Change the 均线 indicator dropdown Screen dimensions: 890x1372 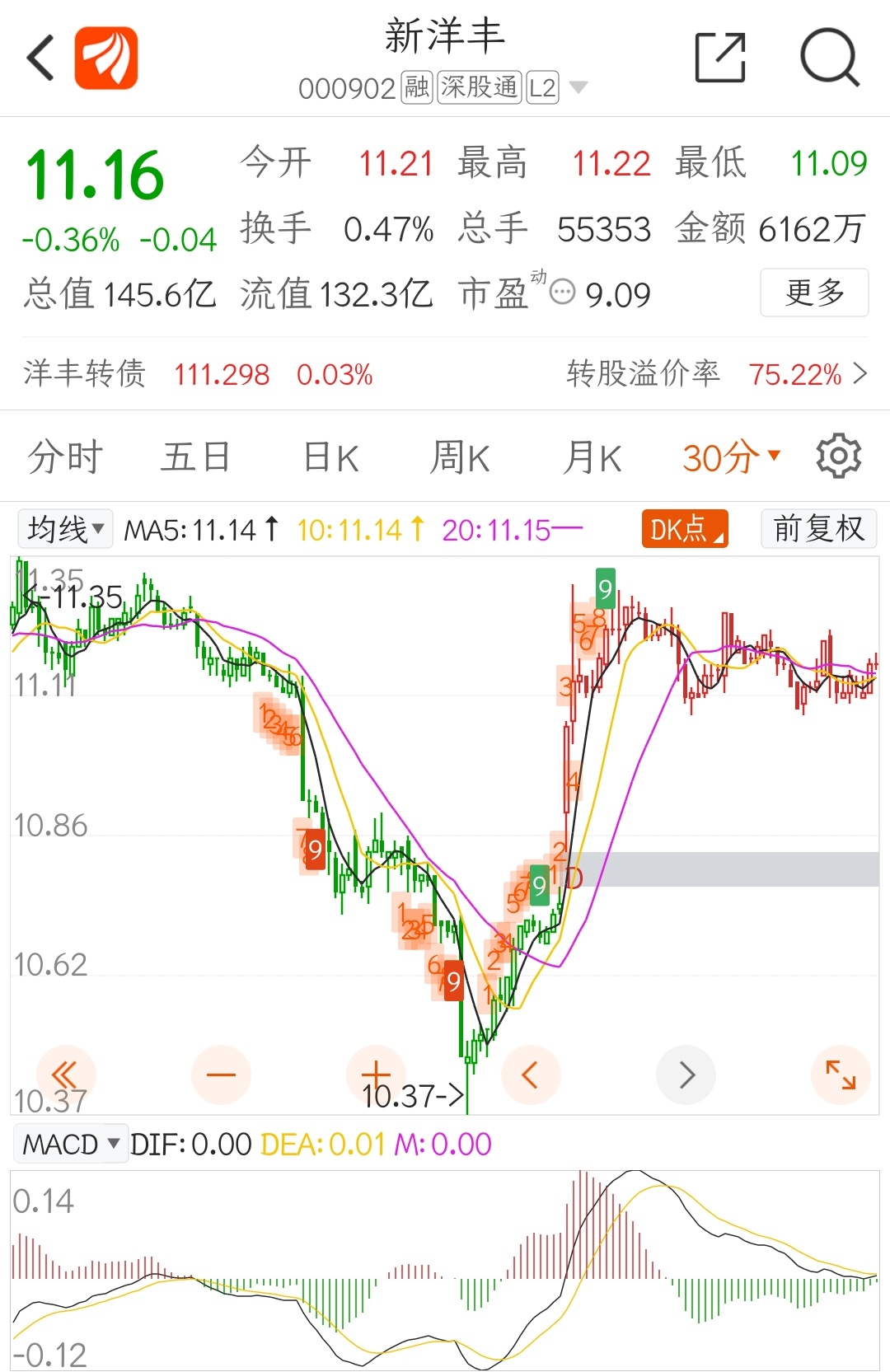point(65,529)
